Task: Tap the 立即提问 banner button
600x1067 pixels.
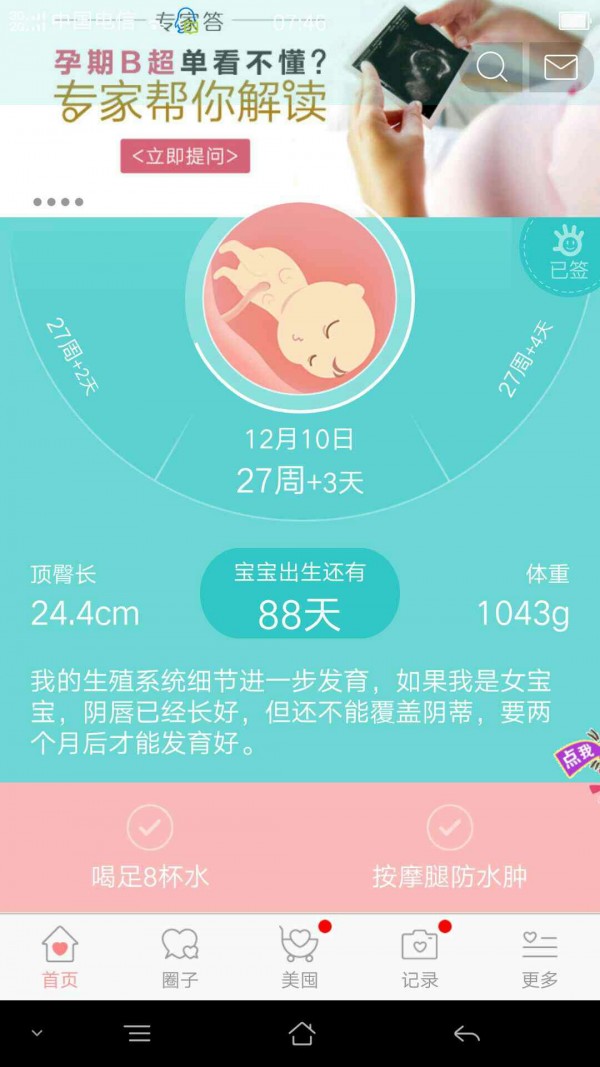Action: tap(185, 156)
